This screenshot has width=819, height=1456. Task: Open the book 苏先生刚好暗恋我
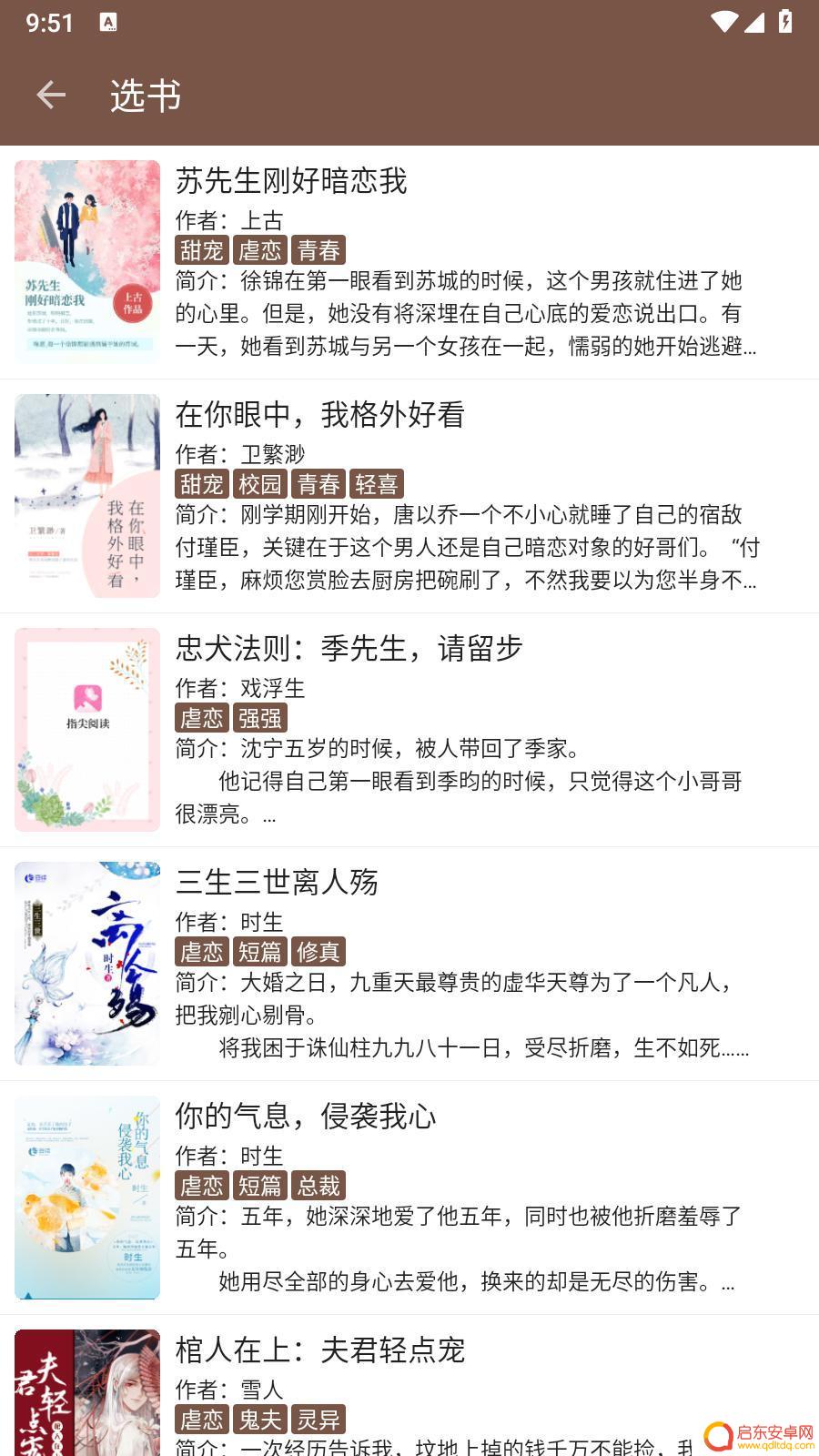coord(409,262)
